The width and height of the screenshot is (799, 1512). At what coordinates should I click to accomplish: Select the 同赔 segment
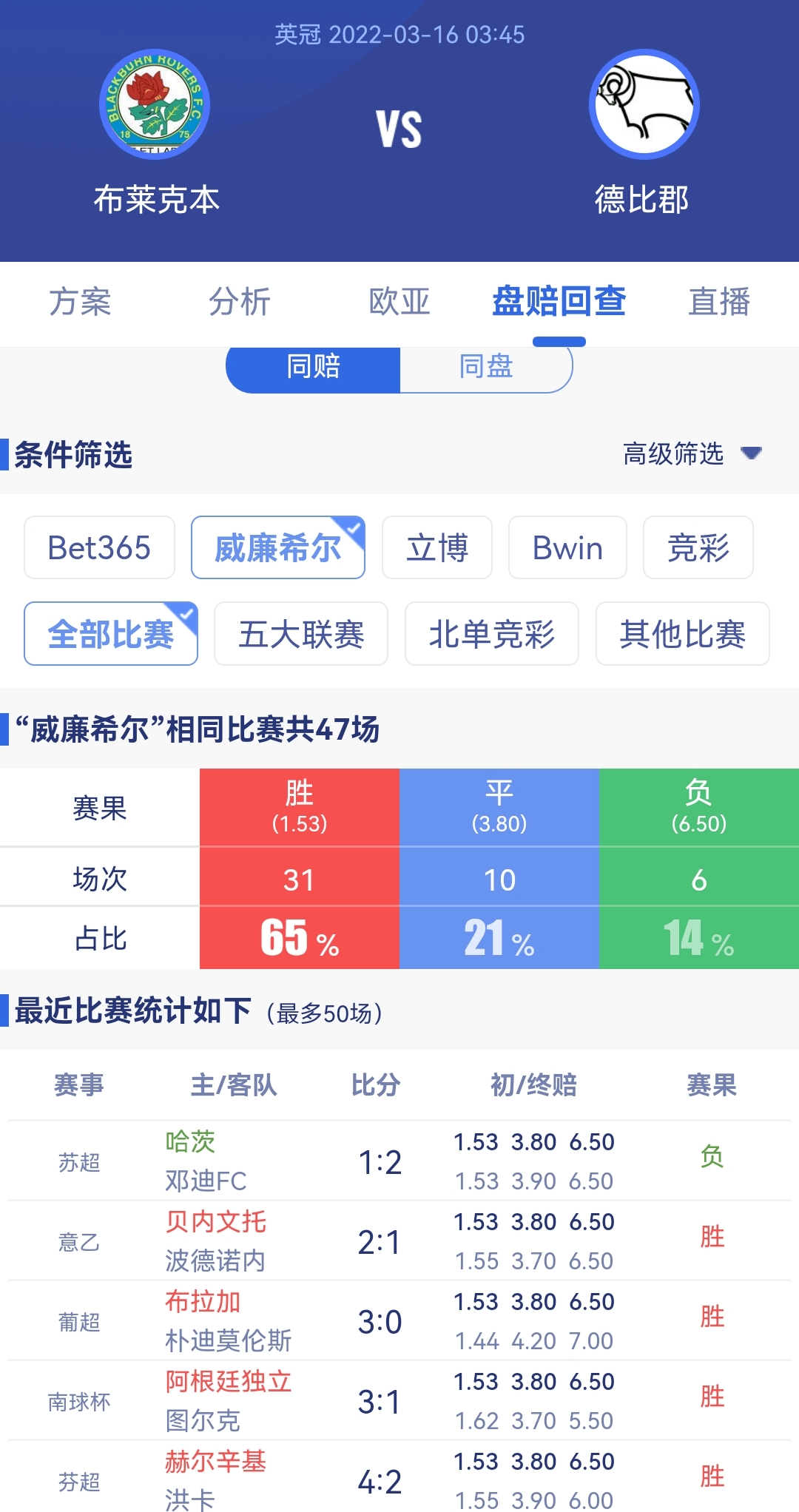tap(313, 368)
